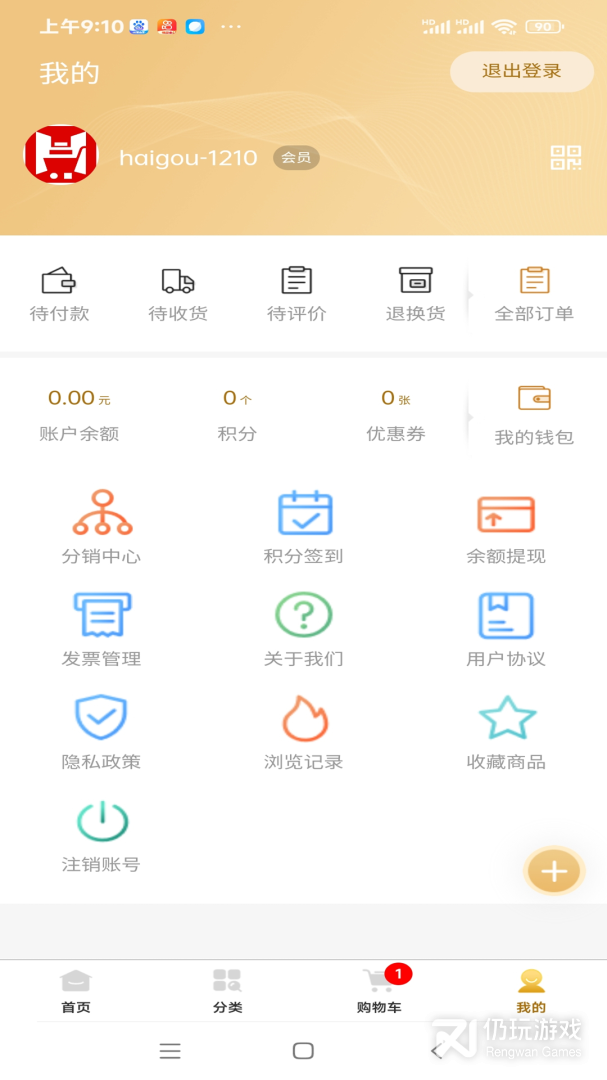Viewport: 607px width, 1080px height.
Task: Switch to the 分类 tab
Action: click(x=227, y=991)
